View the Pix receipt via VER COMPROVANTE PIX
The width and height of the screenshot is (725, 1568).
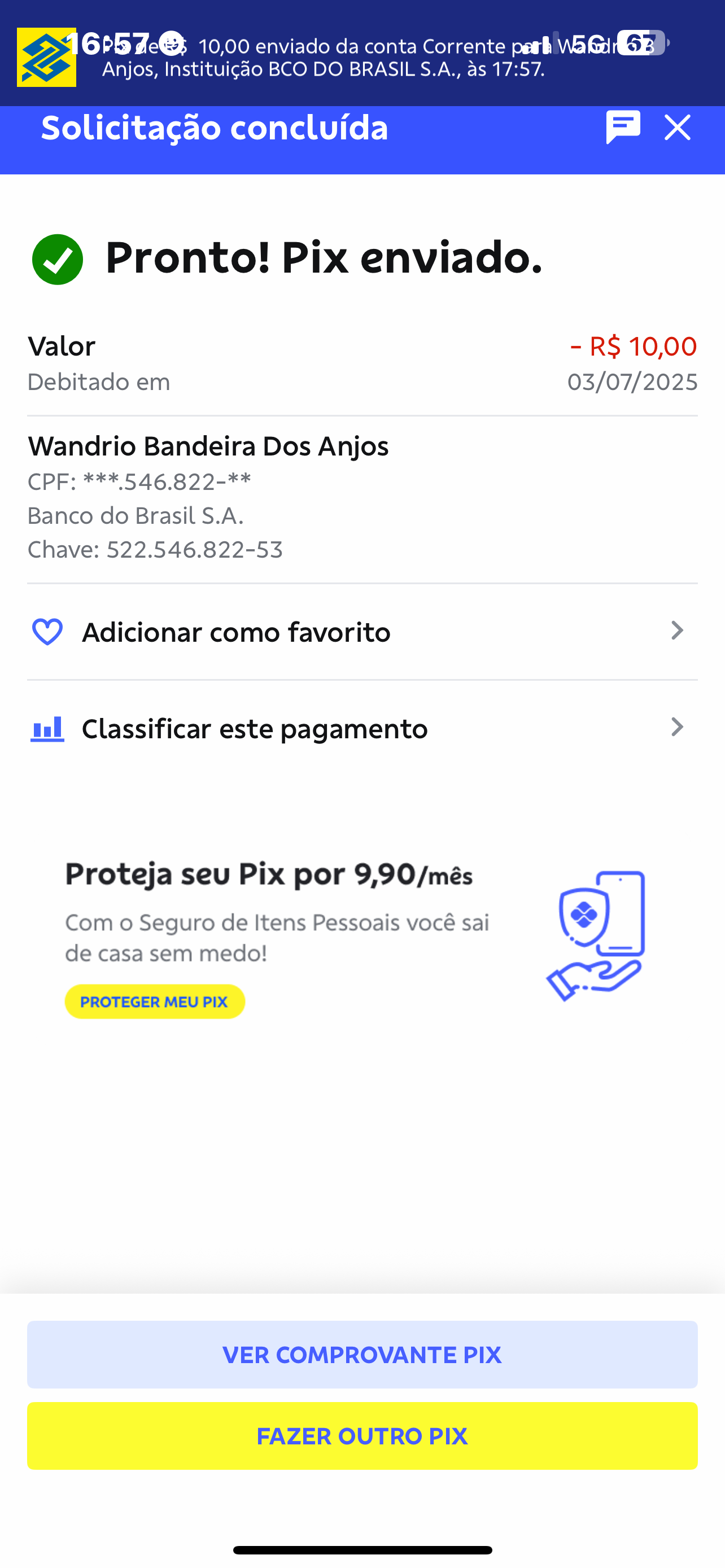[361, 1354]
